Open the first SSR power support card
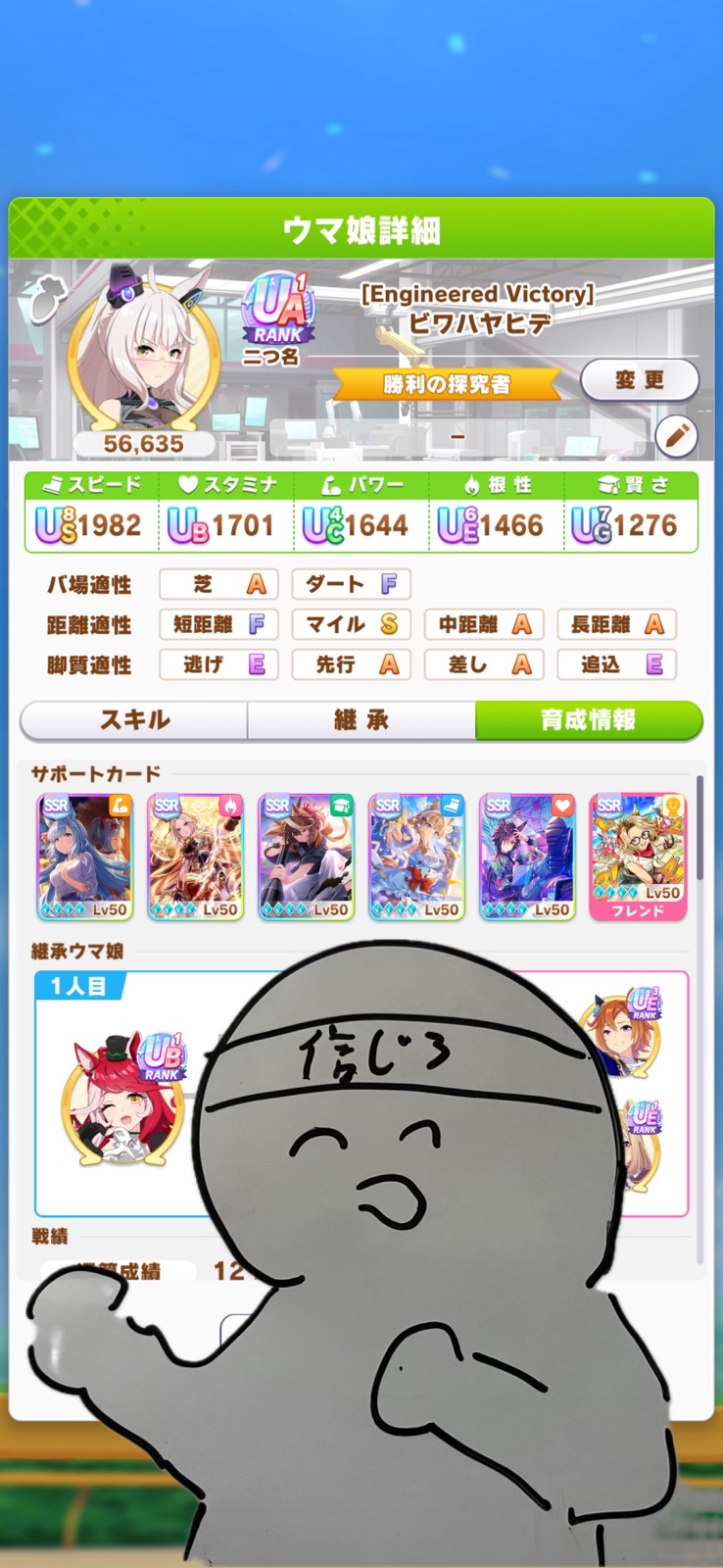Screen dimensions: 723x1568 pos(84,857)
